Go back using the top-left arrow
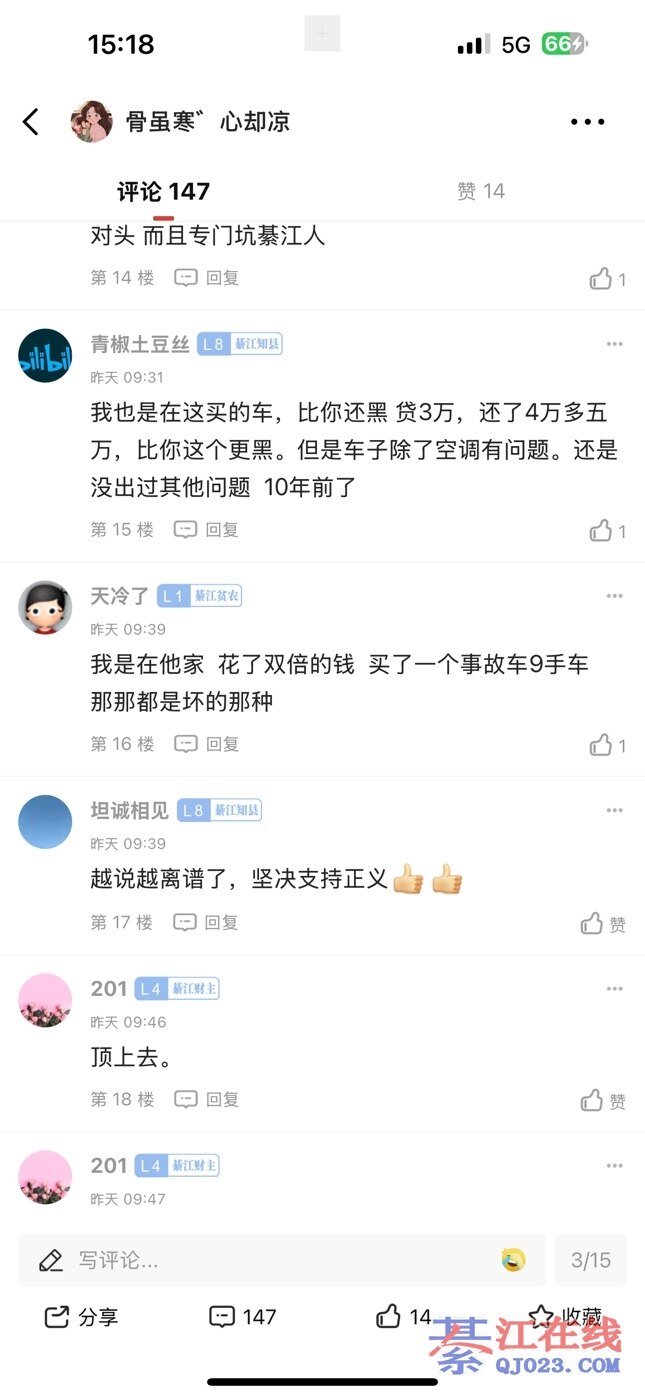This screenshot has height=1398, width=645. click(31, 122)
